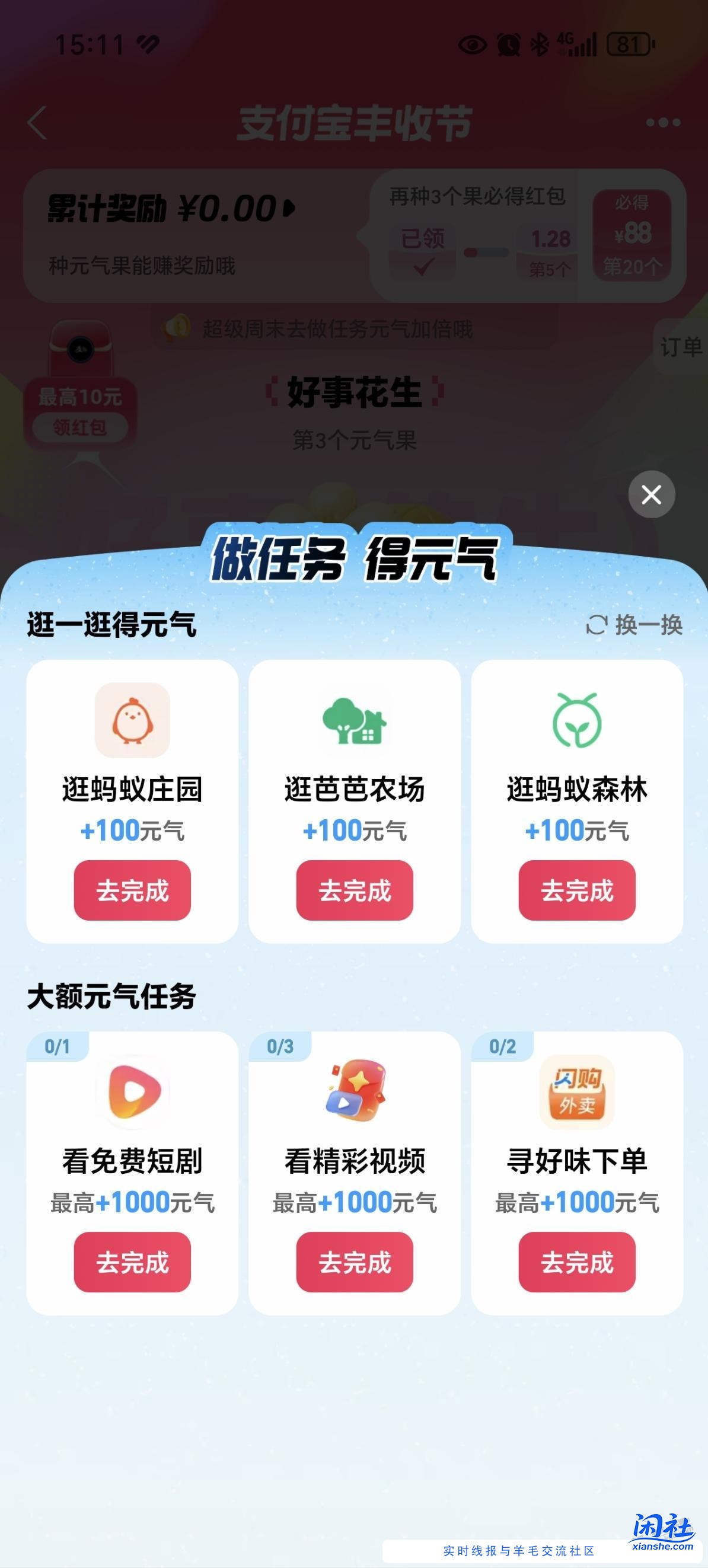Click the 闪购外卖 delivery app icon
Screen dimensions: 708x1568
tap(577, 1091)
